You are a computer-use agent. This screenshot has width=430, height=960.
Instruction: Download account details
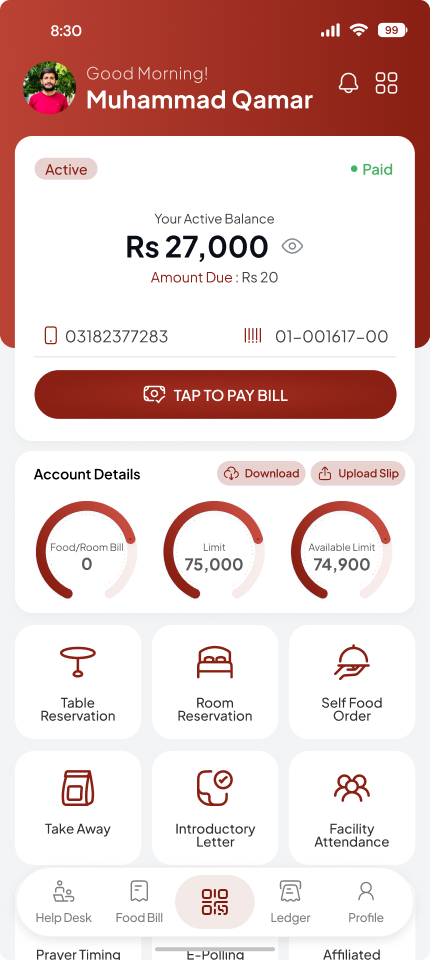(262, 473)
